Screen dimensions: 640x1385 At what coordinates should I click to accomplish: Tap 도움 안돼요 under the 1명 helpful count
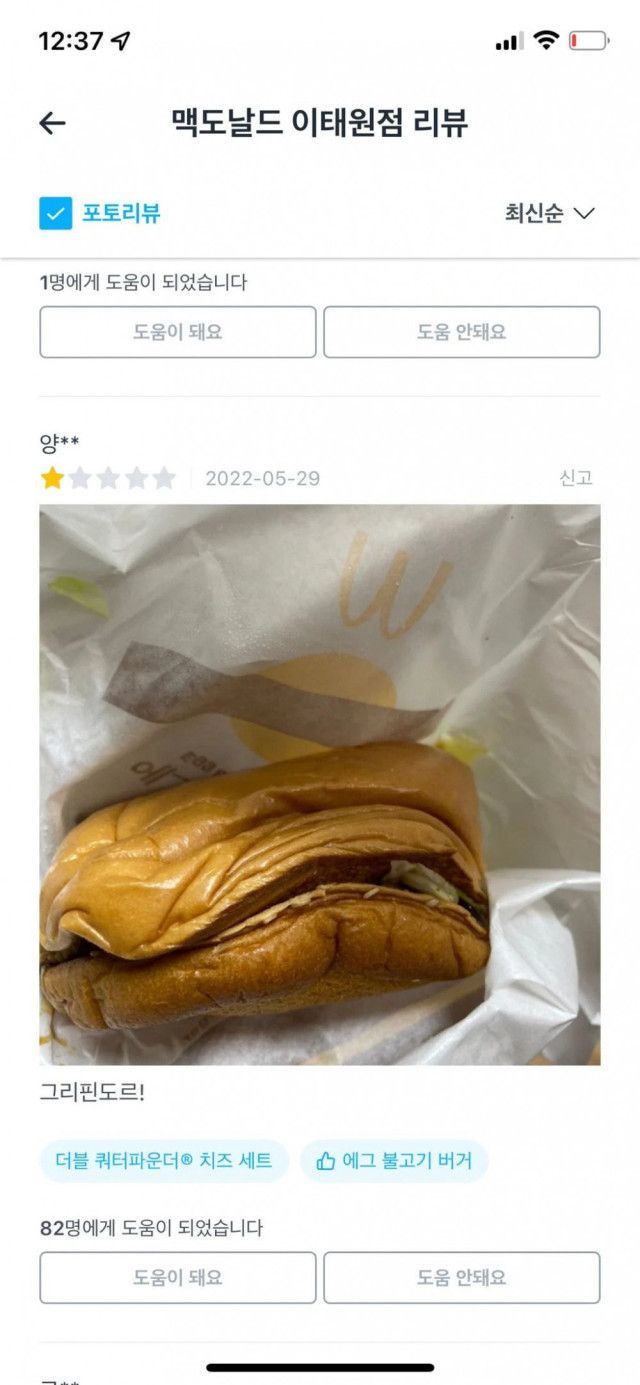461,332
